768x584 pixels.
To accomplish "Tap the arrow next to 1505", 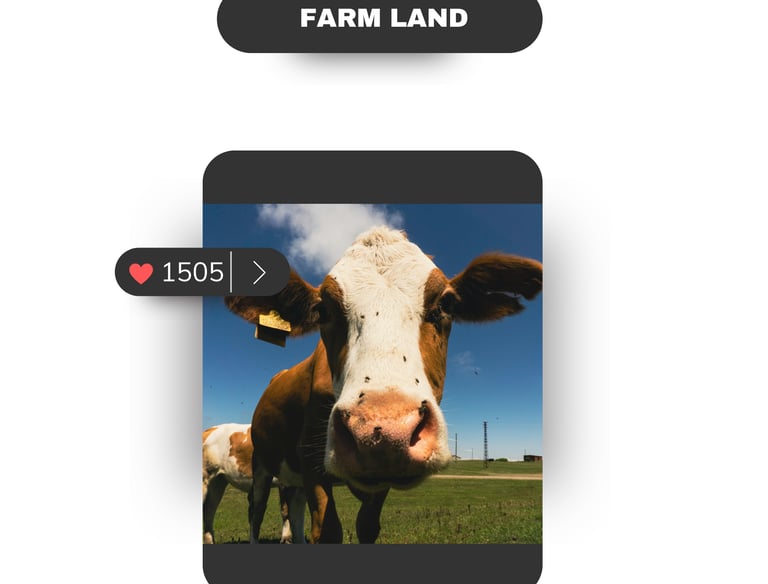I will (259, 273).
